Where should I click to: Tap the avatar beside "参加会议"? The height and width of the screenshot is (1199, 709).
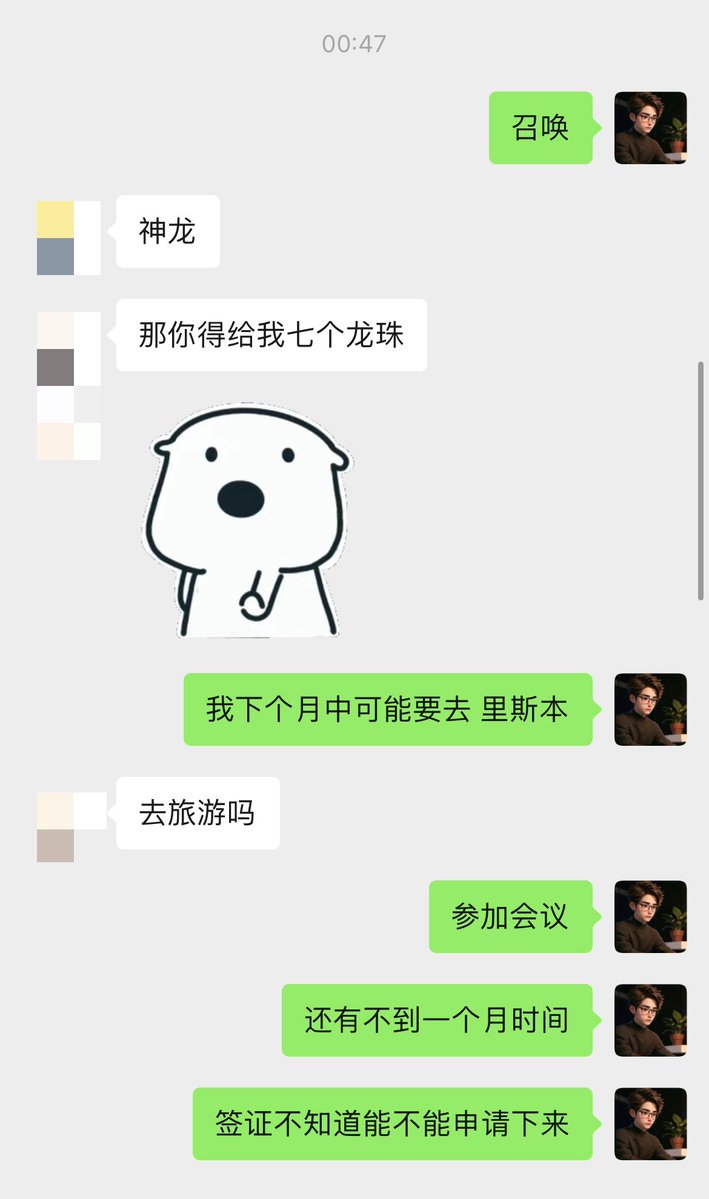point(650,916)
